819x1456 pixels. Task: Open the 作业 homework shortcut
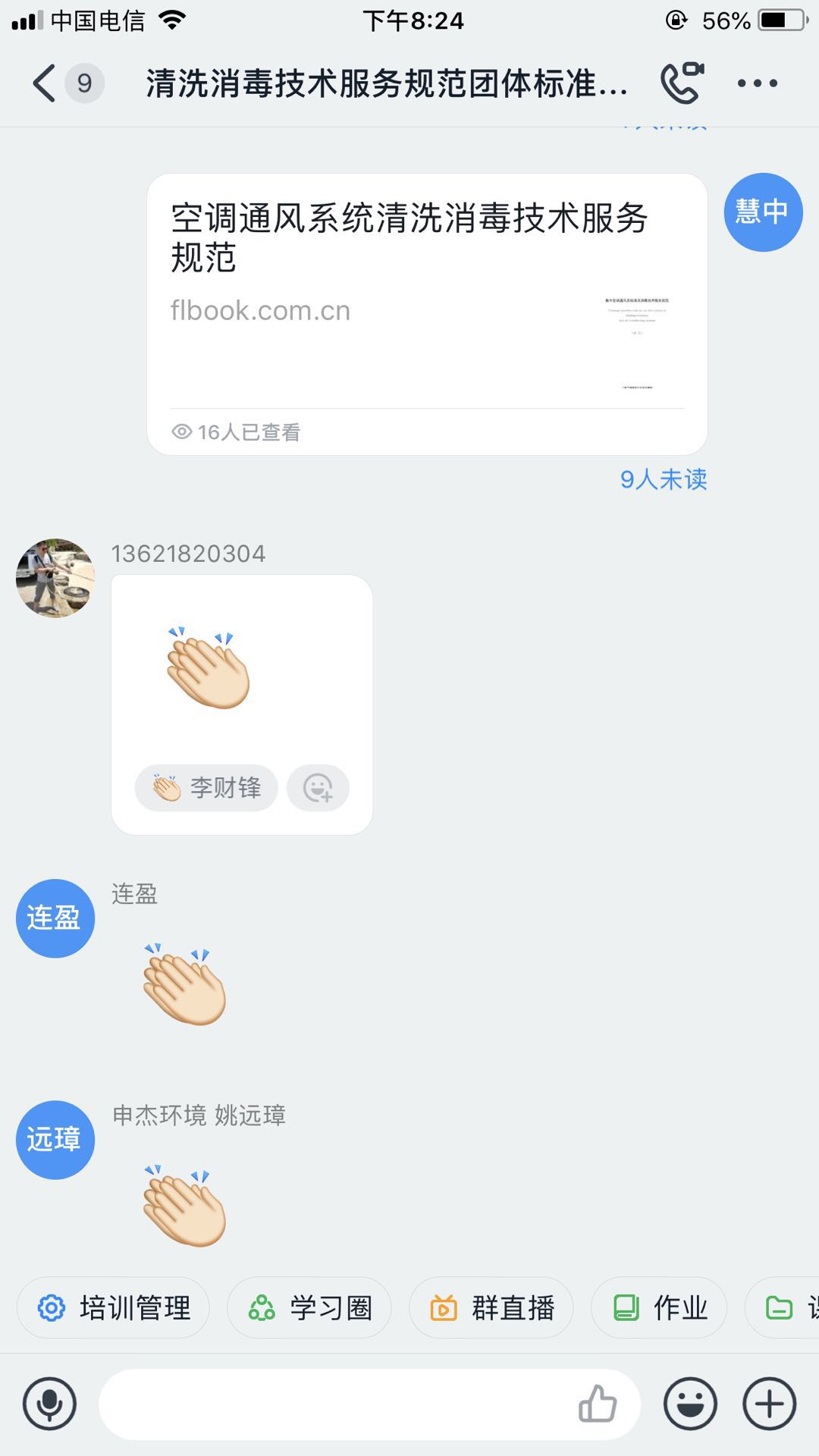click(x=659, y=1308)
